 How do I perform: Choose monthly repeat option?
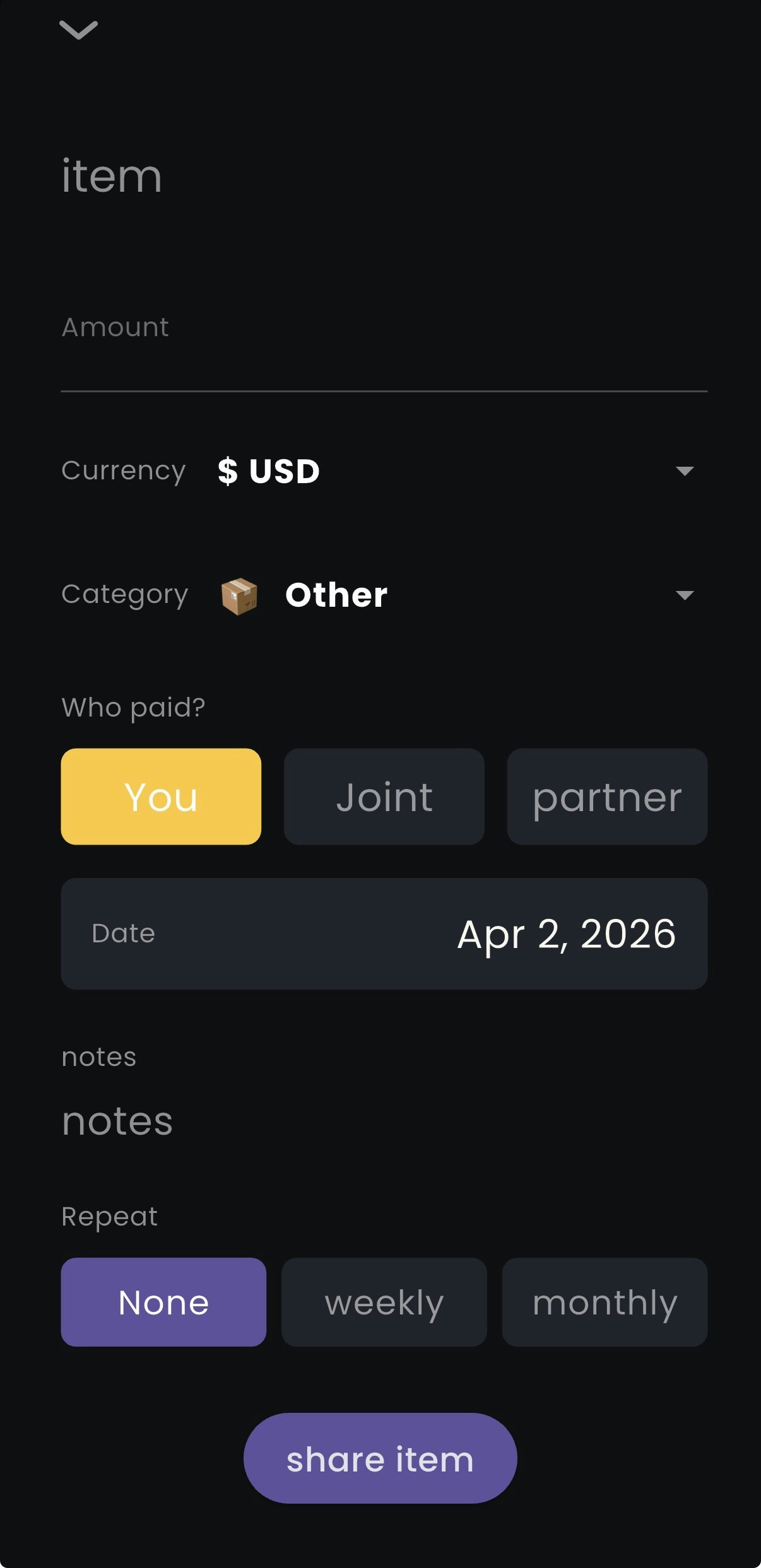[604, 1302]
